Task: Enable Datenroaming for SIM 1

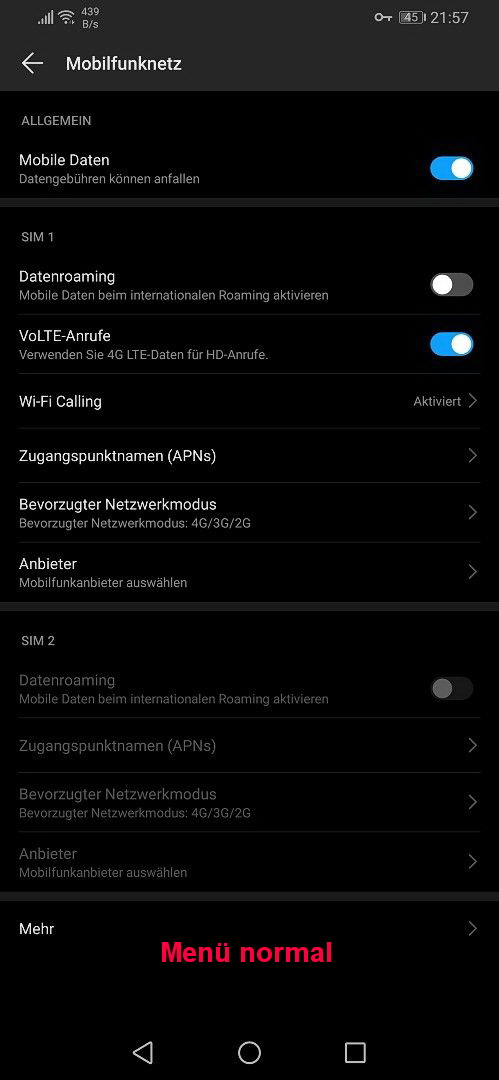Action: pos(451,284)
